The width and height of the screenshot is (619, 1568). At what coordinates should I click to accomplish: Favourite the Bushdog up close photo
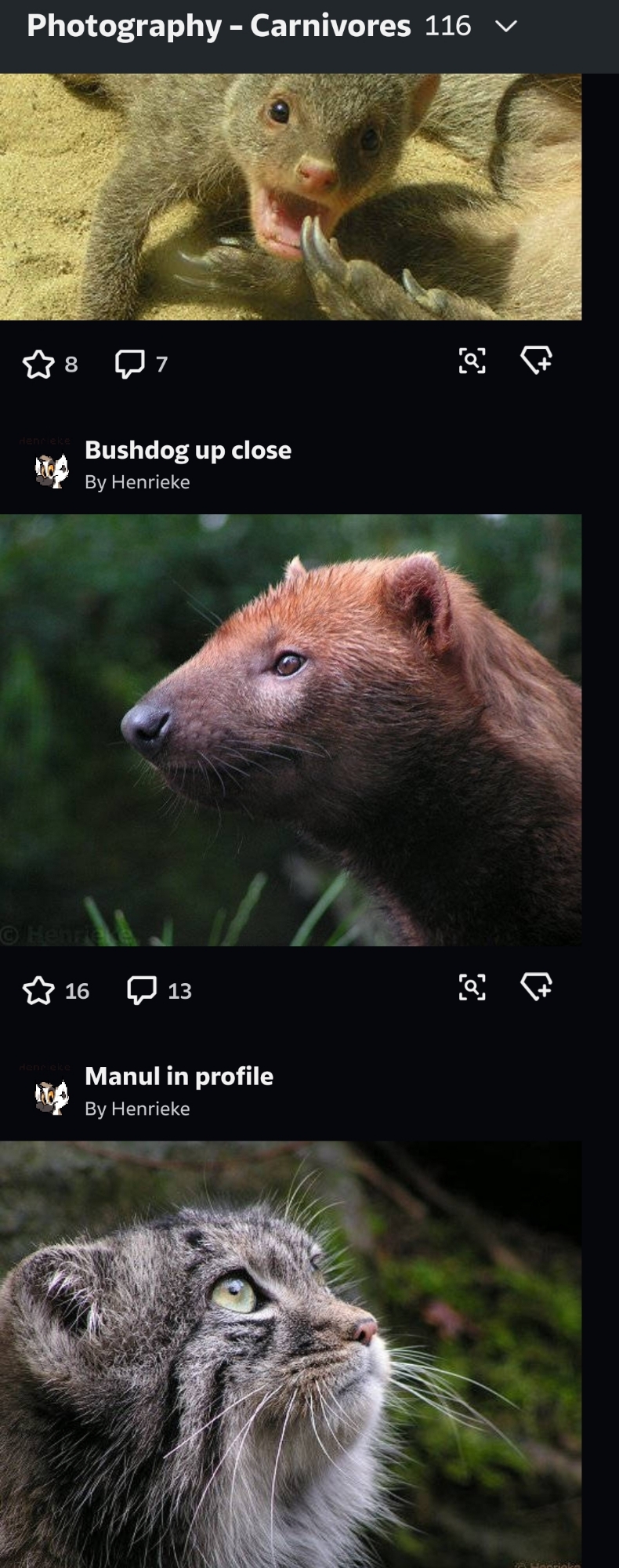[39, 991]
